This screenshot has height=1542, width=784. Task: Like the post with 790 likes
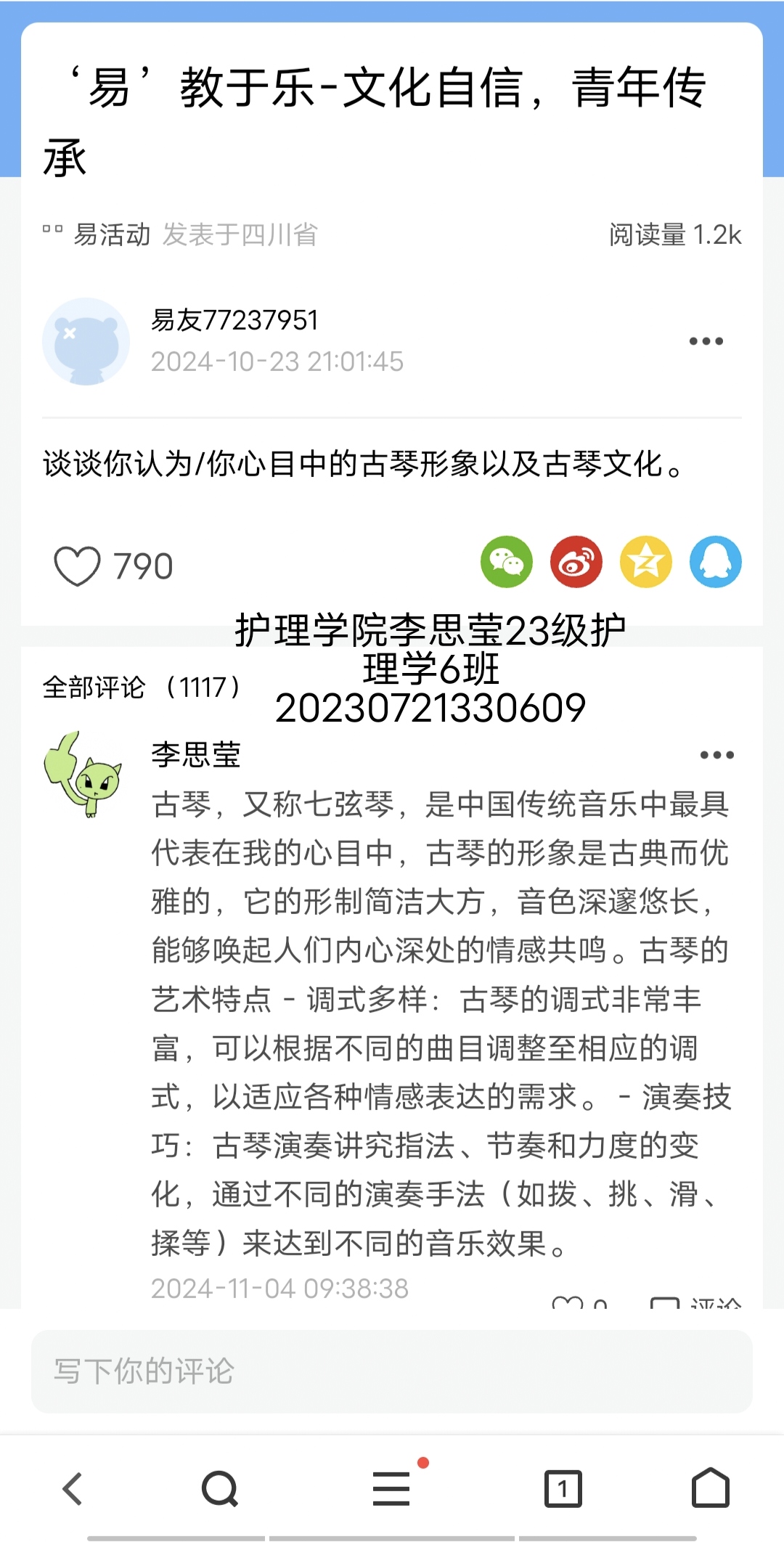tap(77, 566)
